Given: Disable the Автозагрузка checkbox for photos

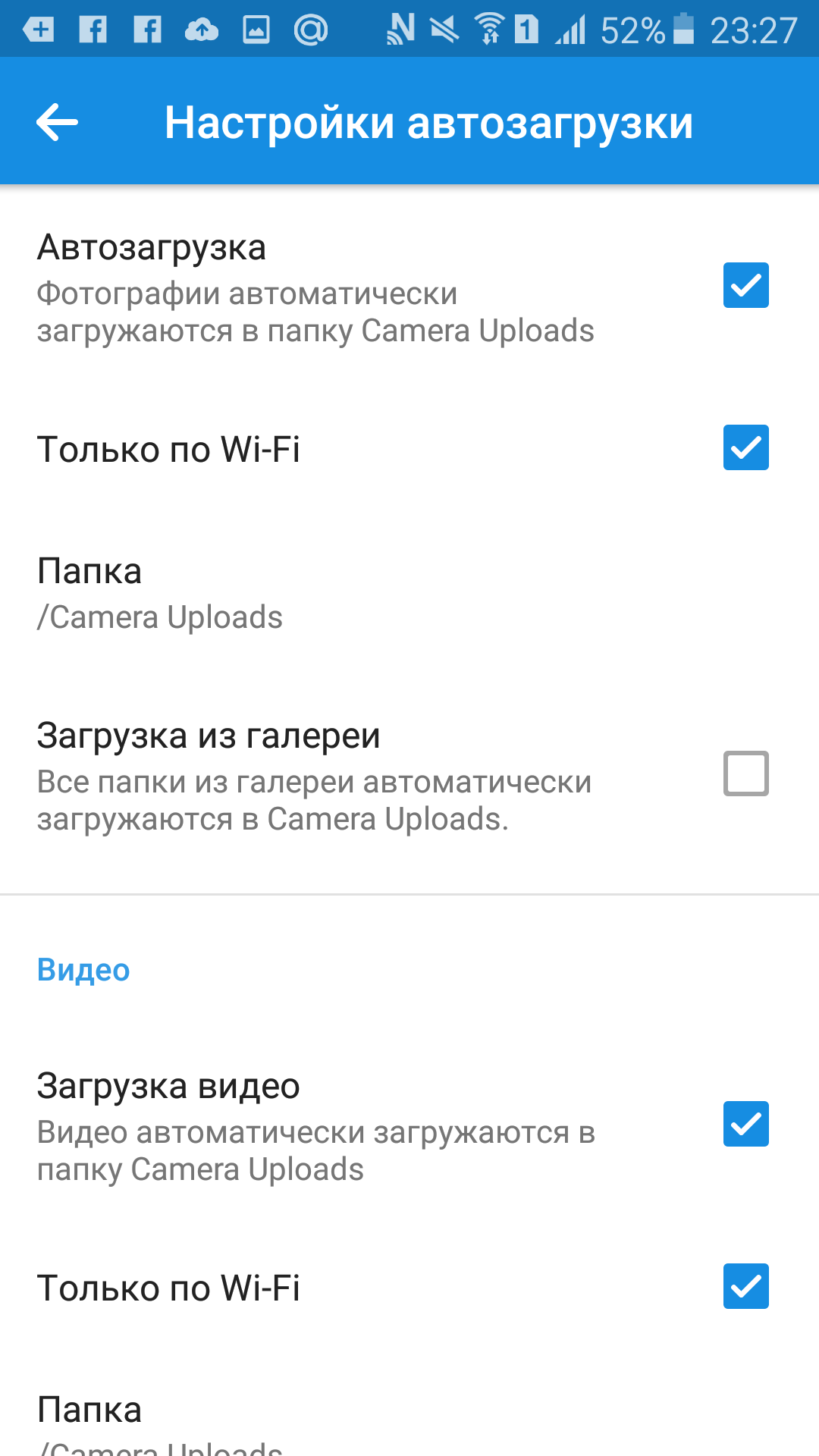Looking at the screenshot, I should (x=745, y=285).
